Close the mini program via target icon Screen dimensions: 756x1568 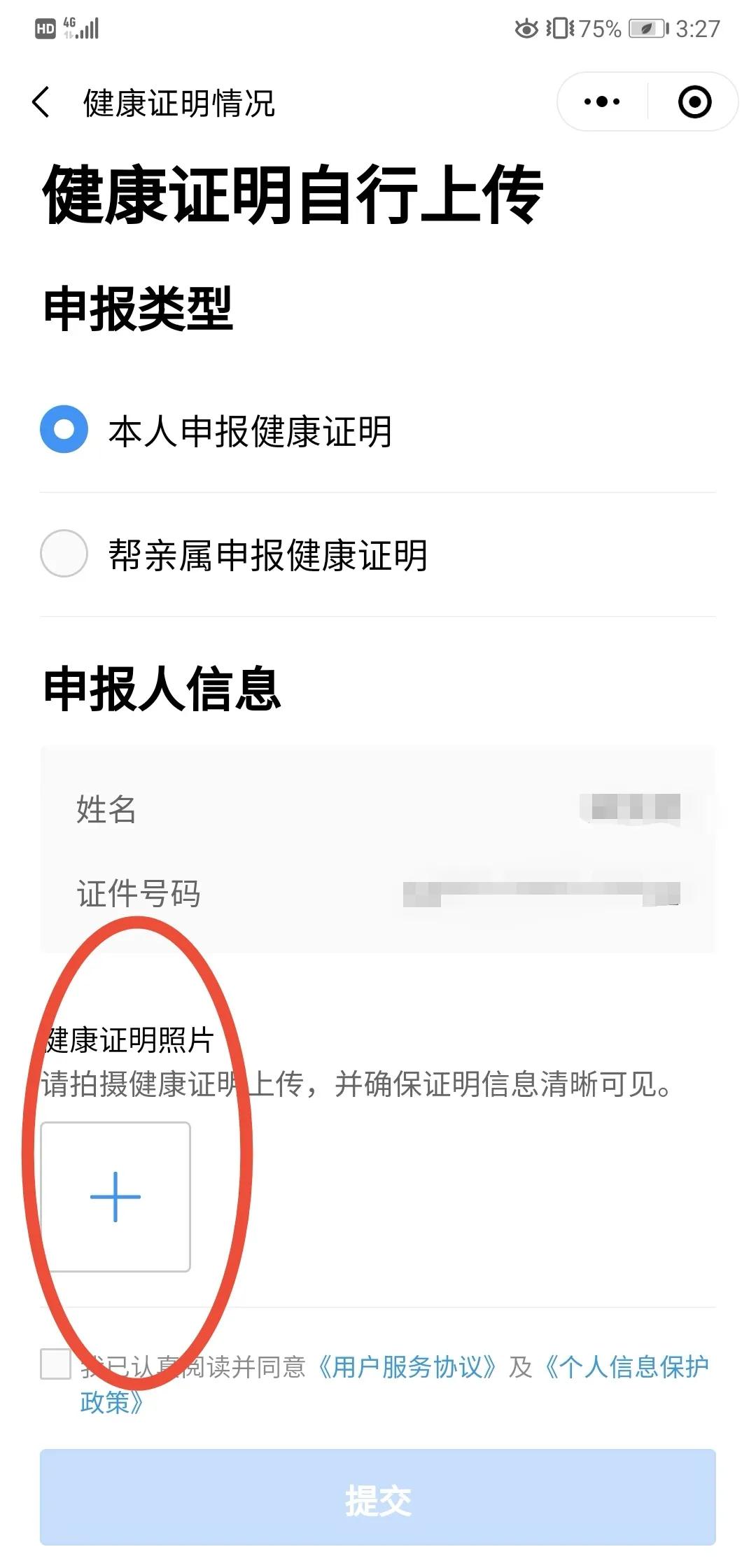pos(694,102)
